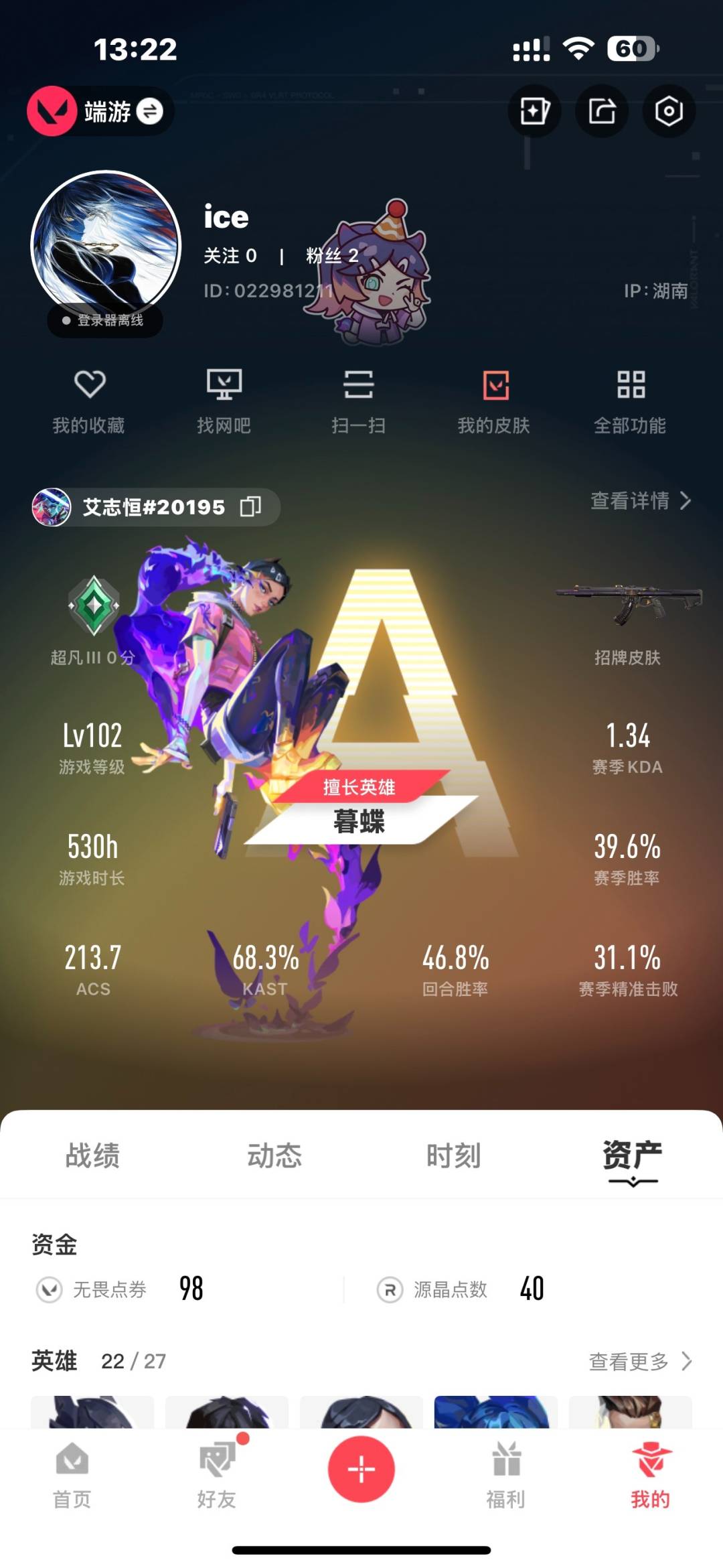
Task: Open the card with sparkle icon
Action: pos(534,111)
